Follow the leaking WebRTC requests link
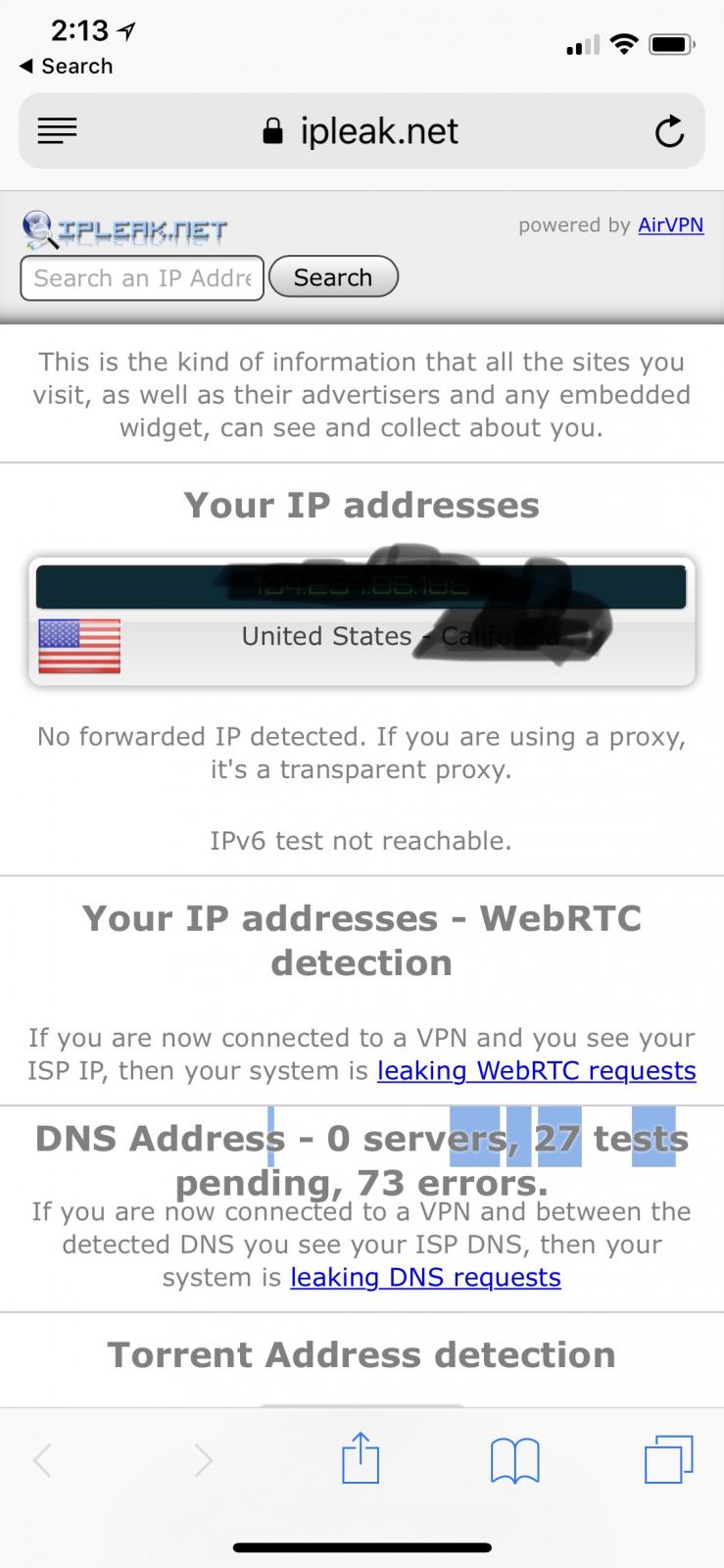The height and width of the screenshot is (1568, 724). coord(537,1071)
